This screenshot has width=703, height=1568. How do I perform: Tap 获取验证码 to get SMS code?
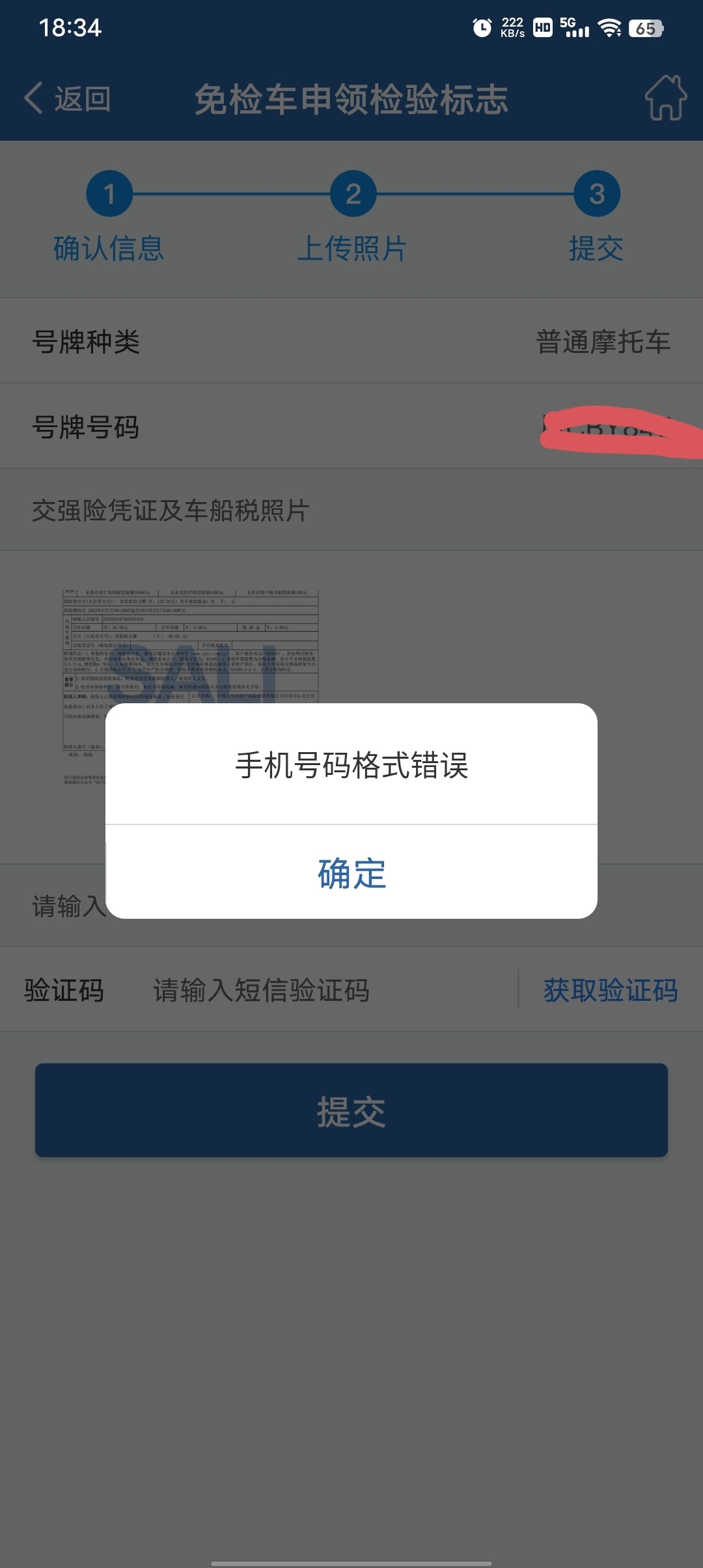[611, 990]
